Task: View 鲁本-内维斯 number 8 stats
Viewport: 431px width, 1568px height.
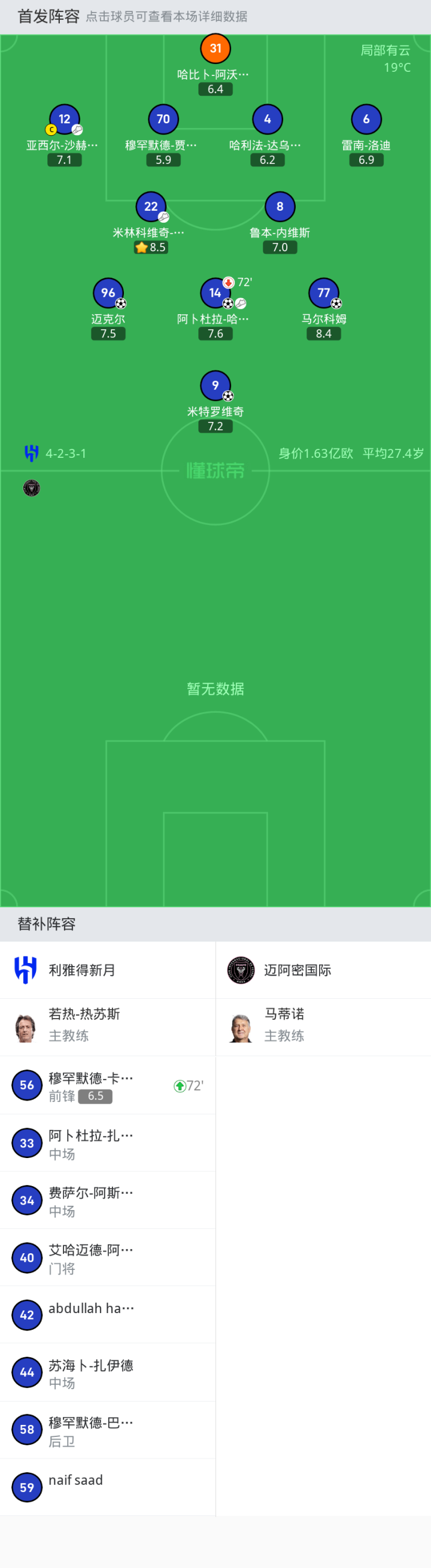Action: 280,207
